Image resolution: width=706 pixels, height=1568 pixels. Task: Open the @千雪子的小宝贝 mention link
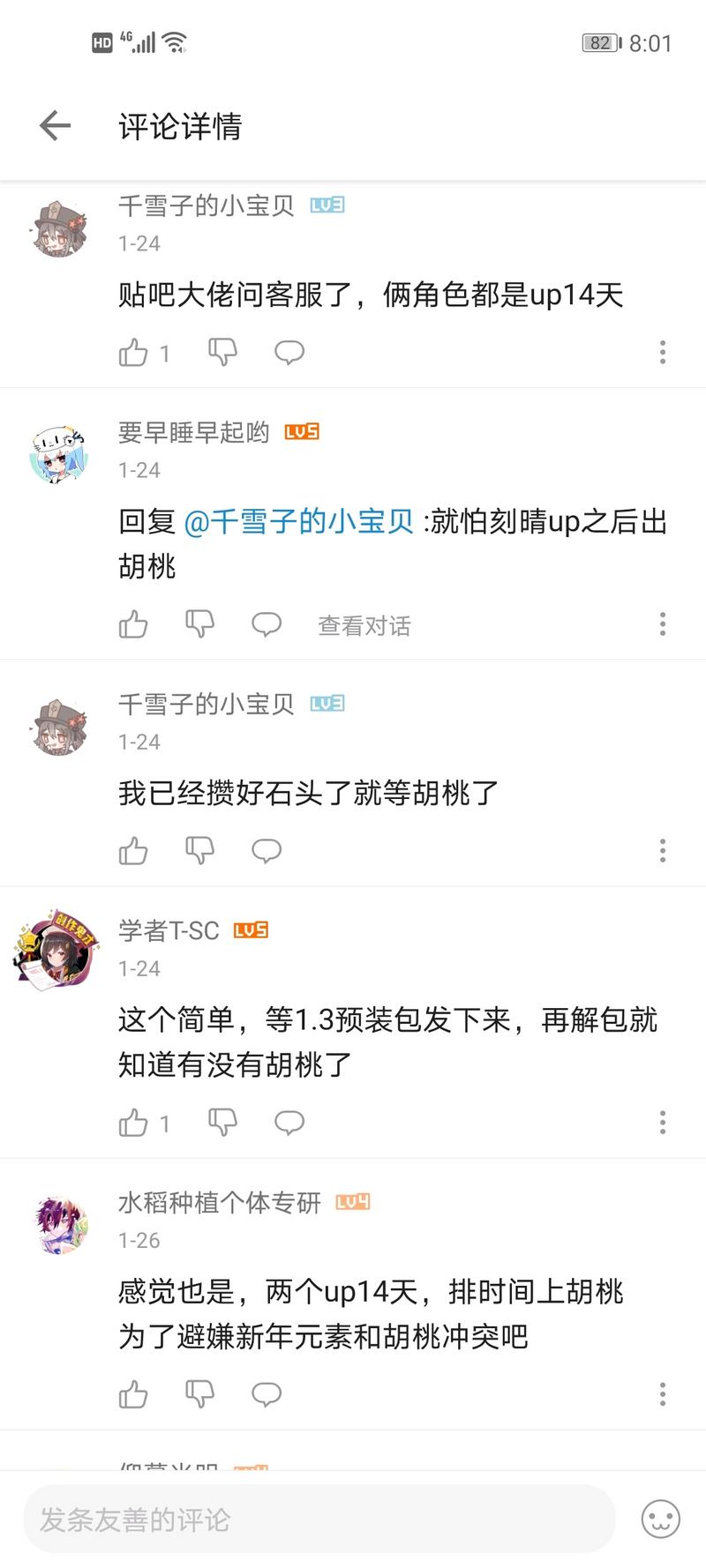pos(298,521)
